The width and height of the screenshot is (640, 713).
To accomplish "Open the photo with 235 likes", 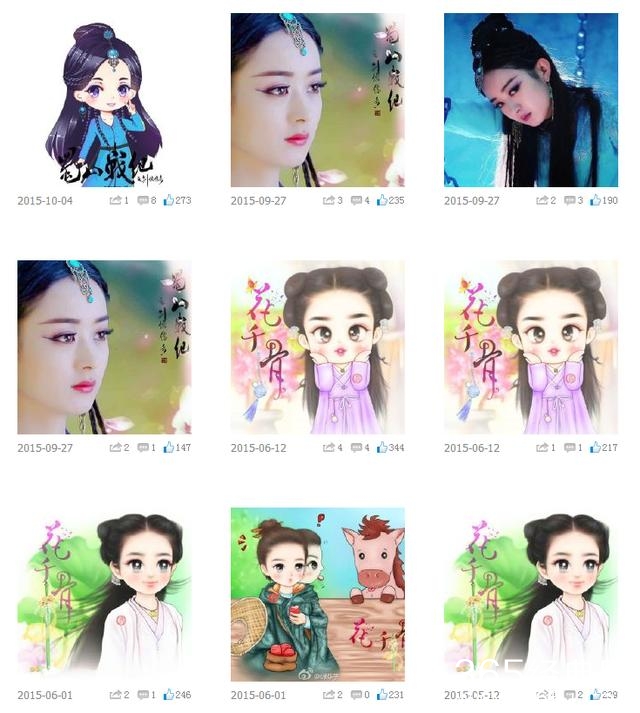I will click(317, 100).
